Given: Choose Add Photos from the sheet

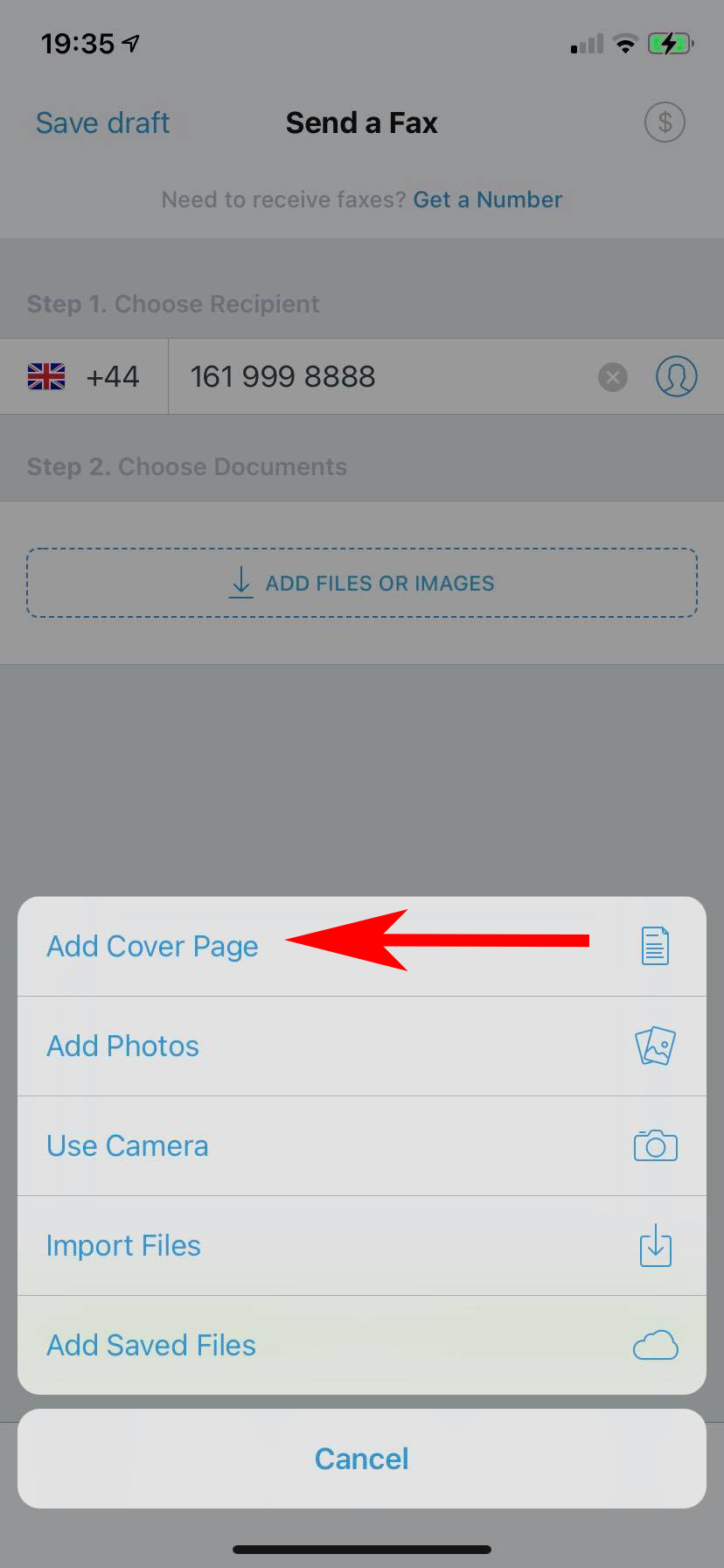Looking at the screenshot, I should 123,1046.
